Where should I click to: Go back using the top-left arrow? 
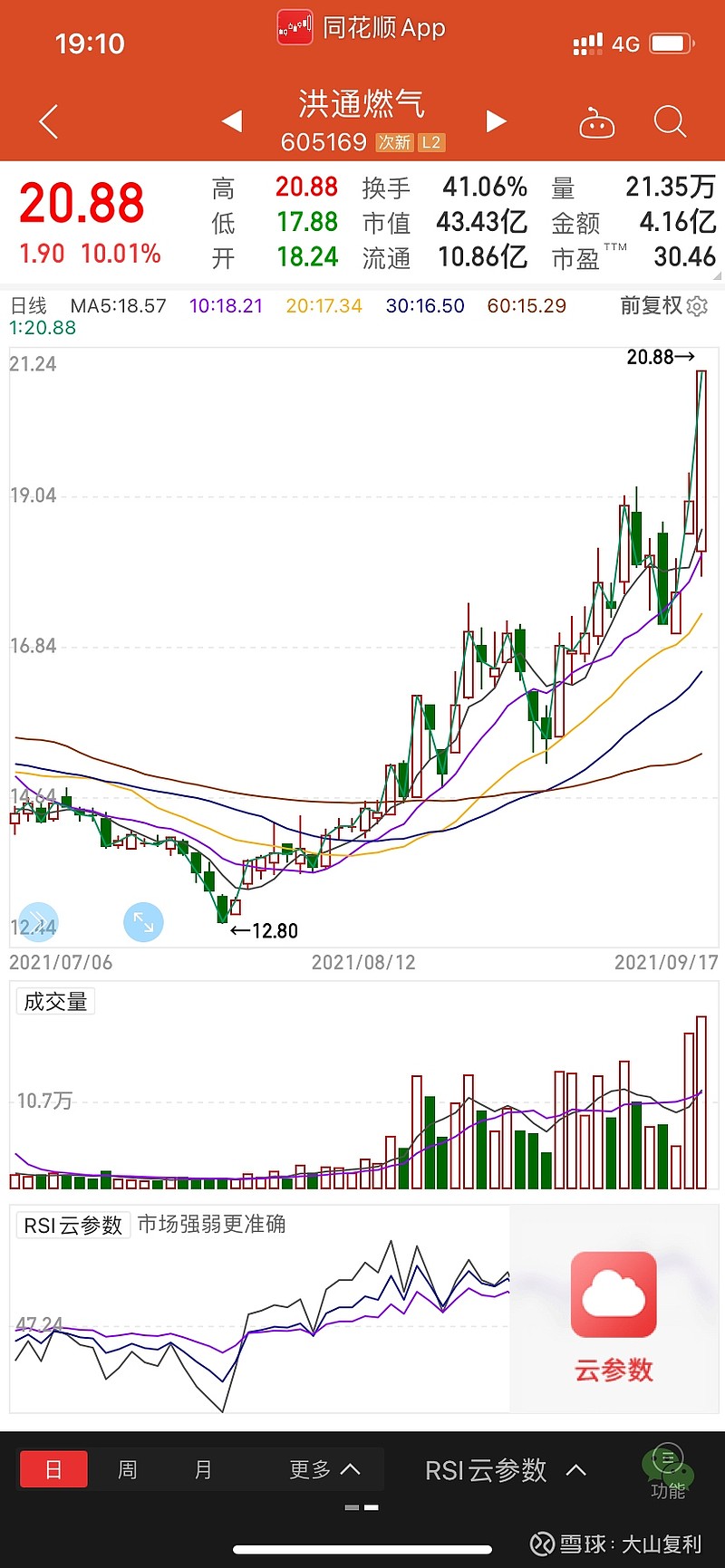click(x=49, y=121)
